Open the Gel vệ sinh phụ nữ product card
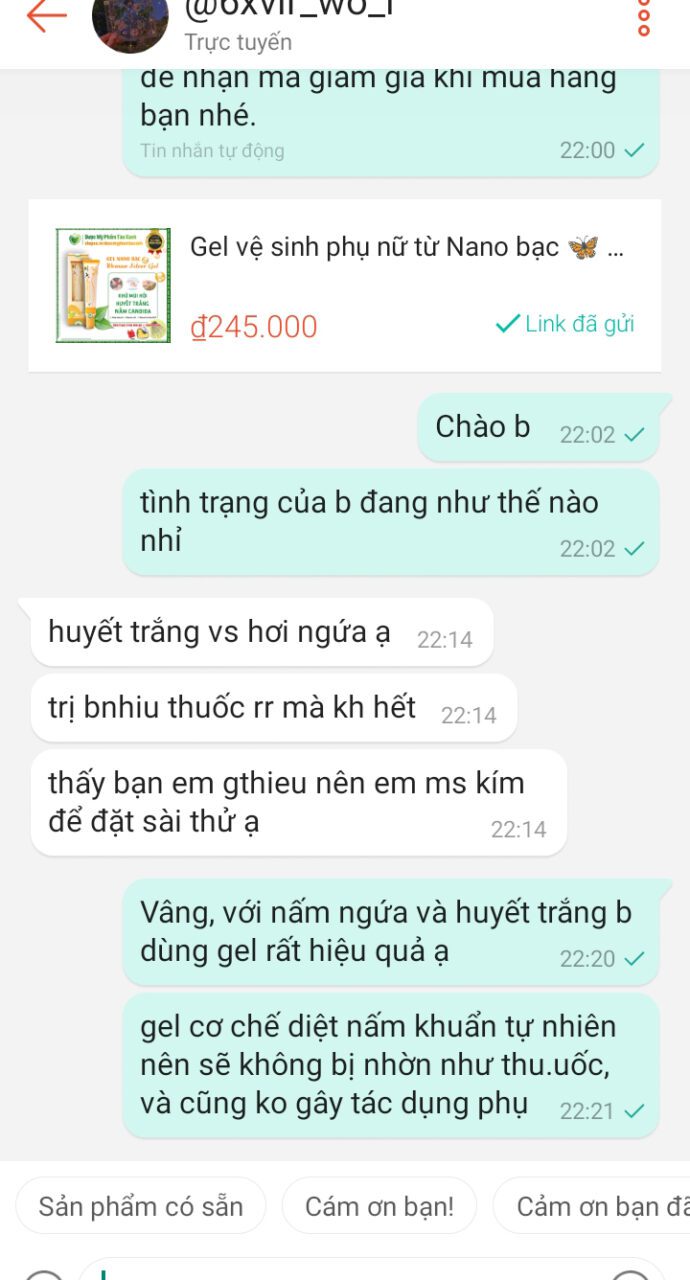The height and width of the screenshot is (1280, 690). [345, 286]
